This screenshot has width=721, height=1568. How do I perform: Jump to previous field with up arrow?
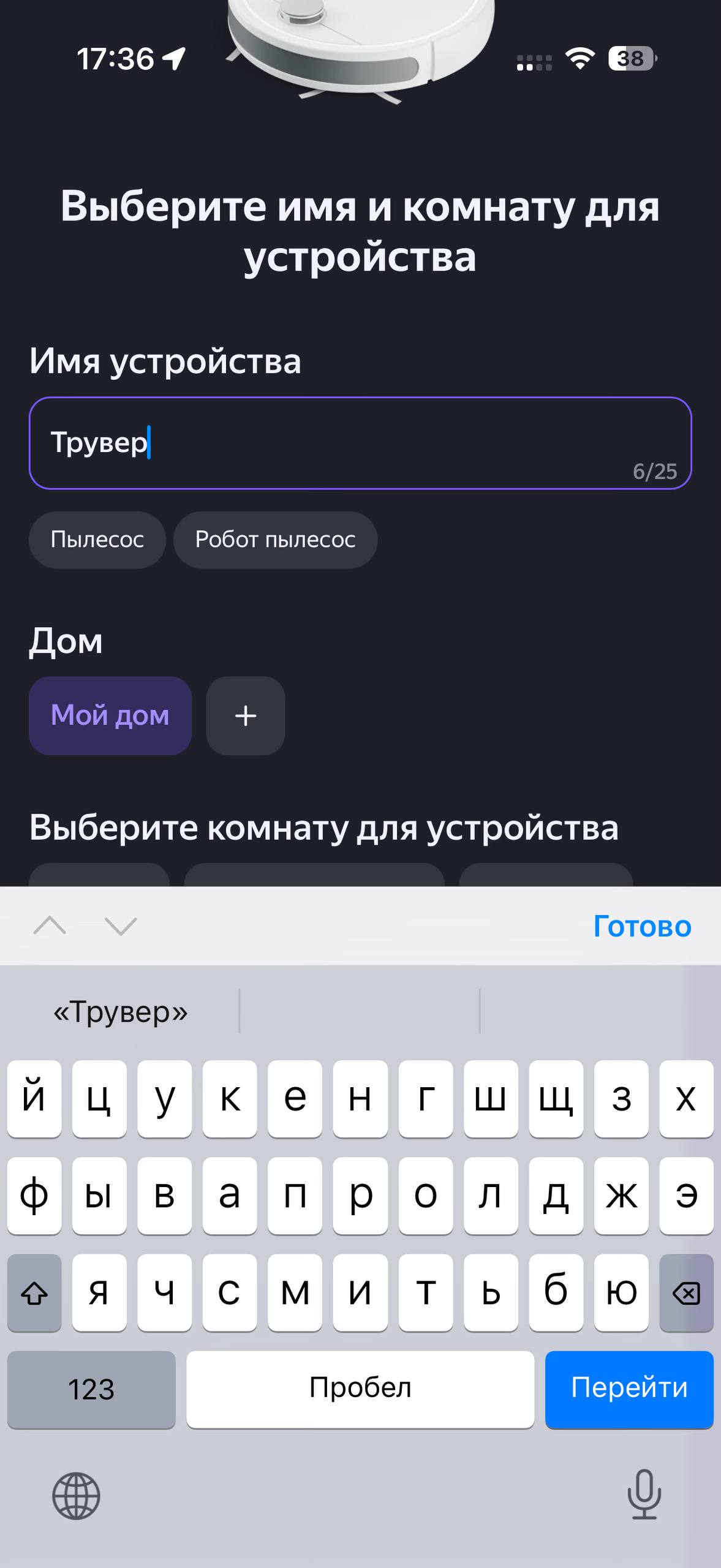pos(50,925)
